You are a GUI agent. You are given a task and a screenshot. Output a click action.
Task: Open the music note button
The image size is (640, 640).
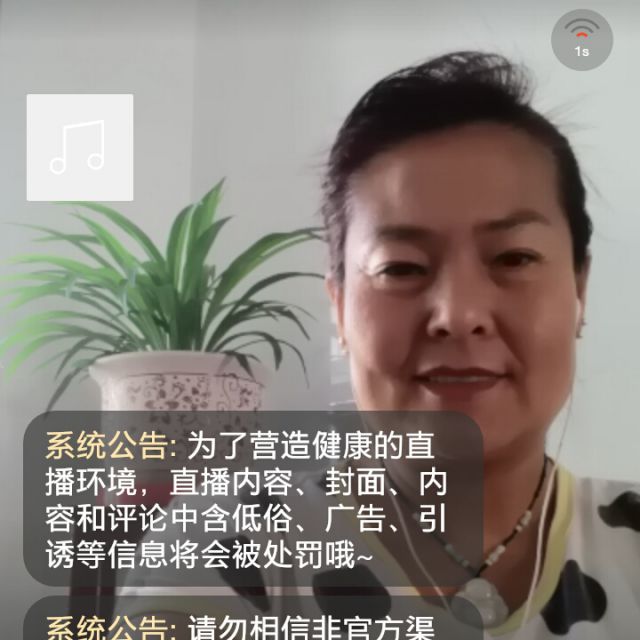[x=80, y=147]
